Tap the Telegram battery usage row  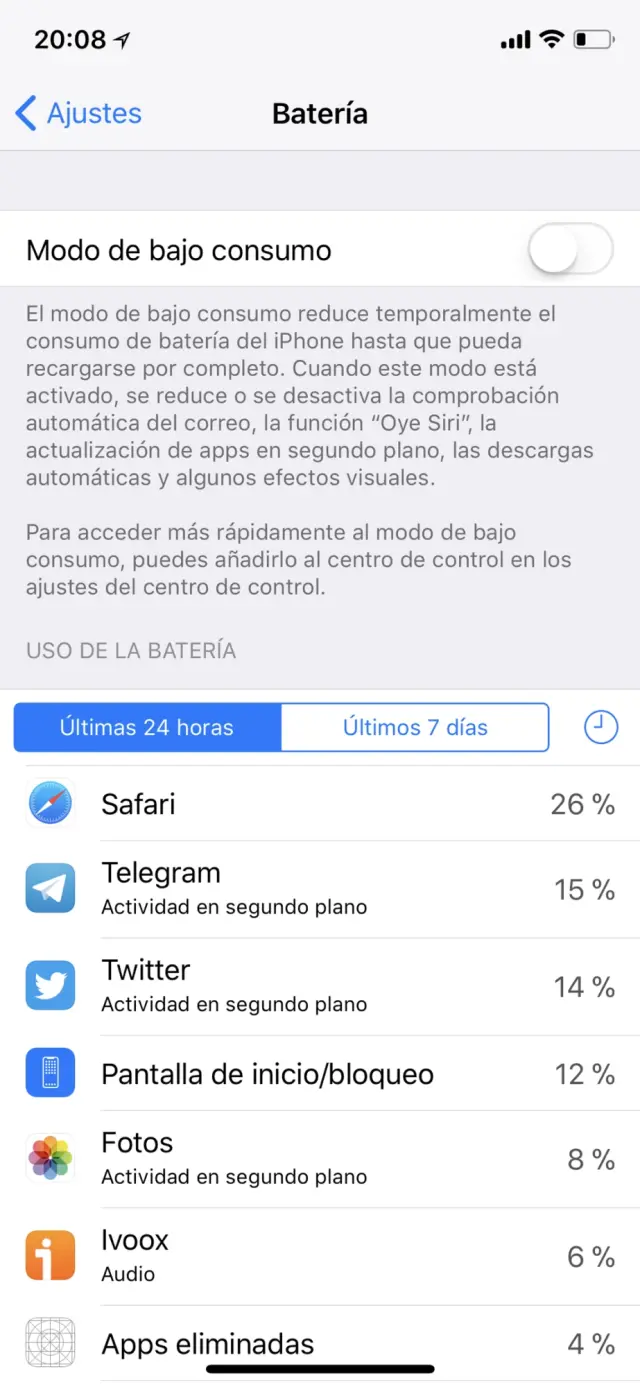point(320,888)
